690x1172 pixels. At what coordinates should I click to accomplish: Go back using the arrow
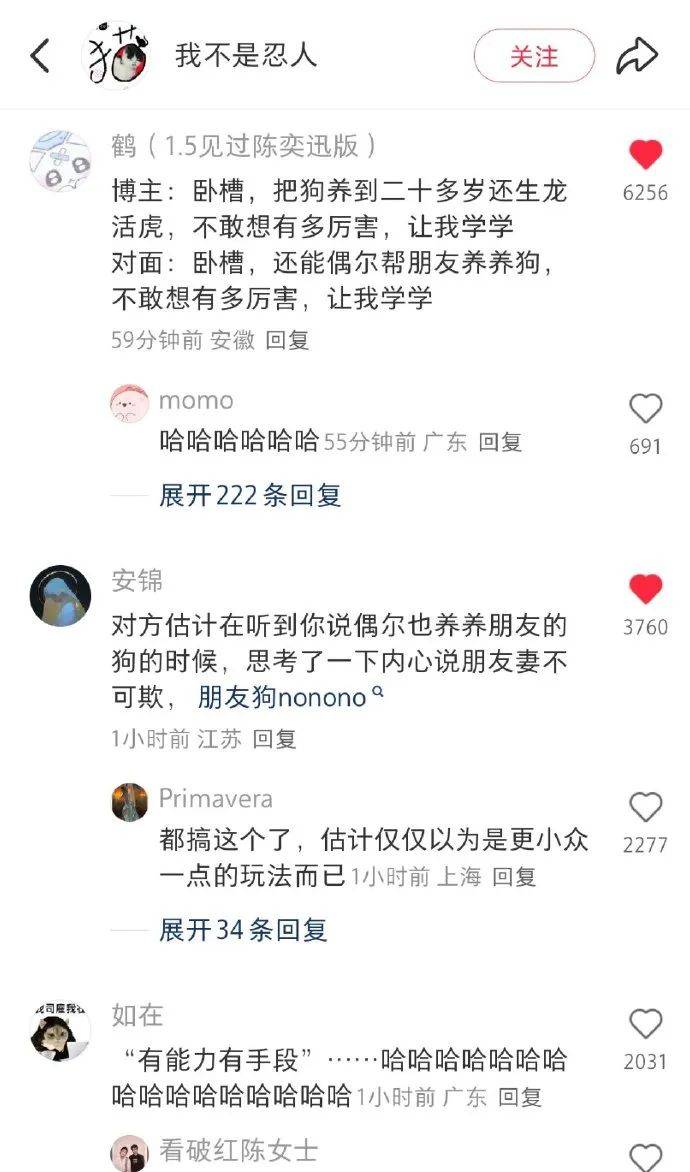tap(40, 56)
